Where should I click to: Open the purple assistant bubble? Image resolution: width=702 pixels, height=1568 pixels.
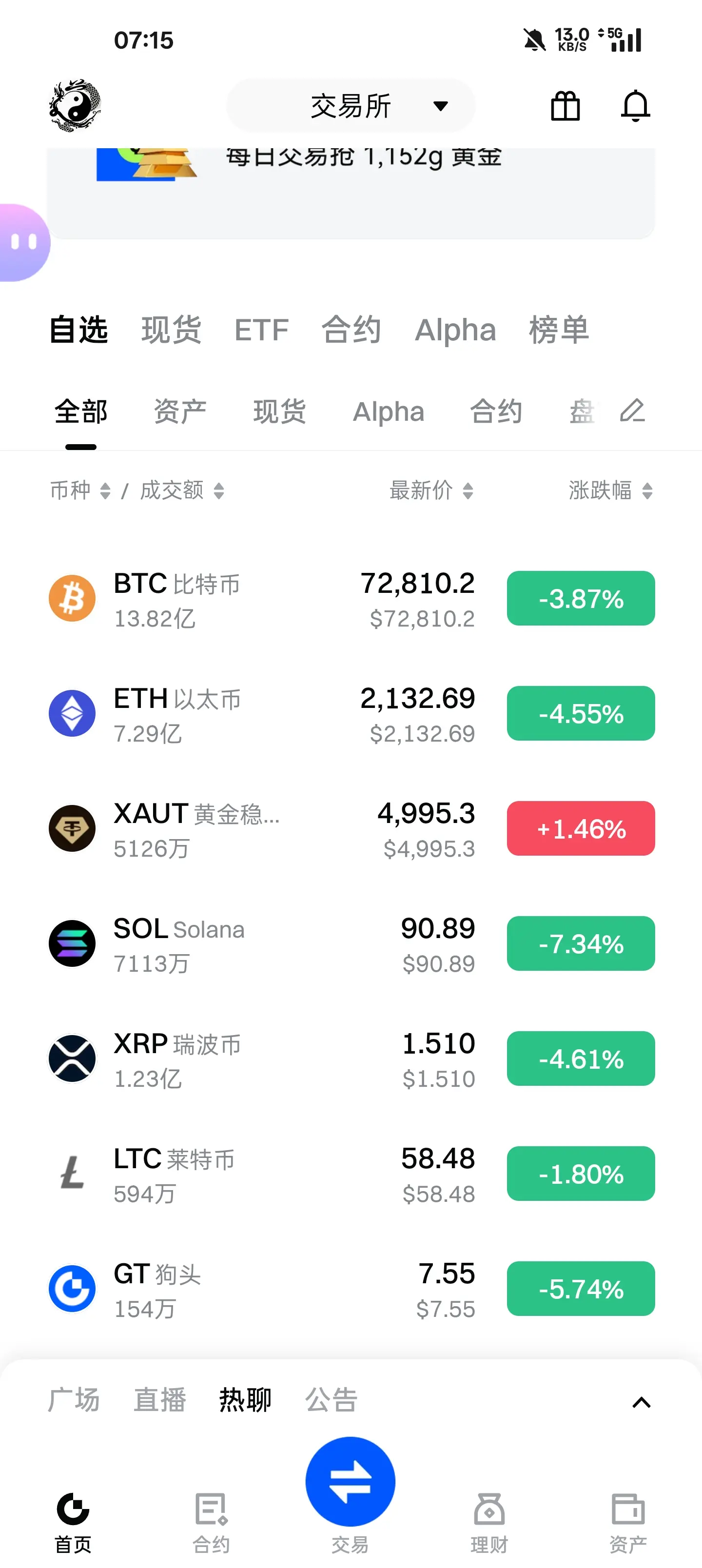[24, 242]
